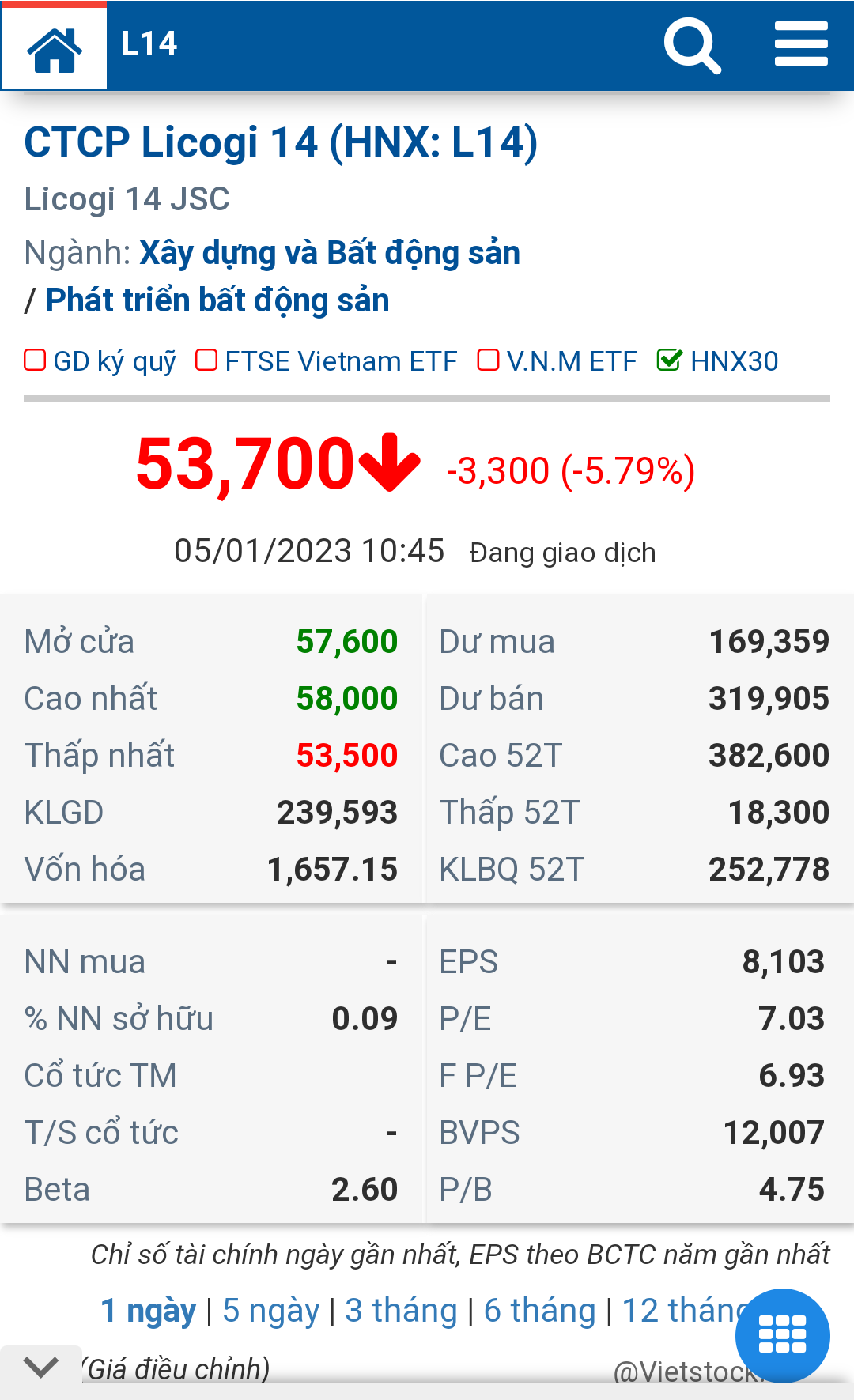Tap the down chevron at bottom left
Viewport: 854px width, 1400px height.
40,1366
